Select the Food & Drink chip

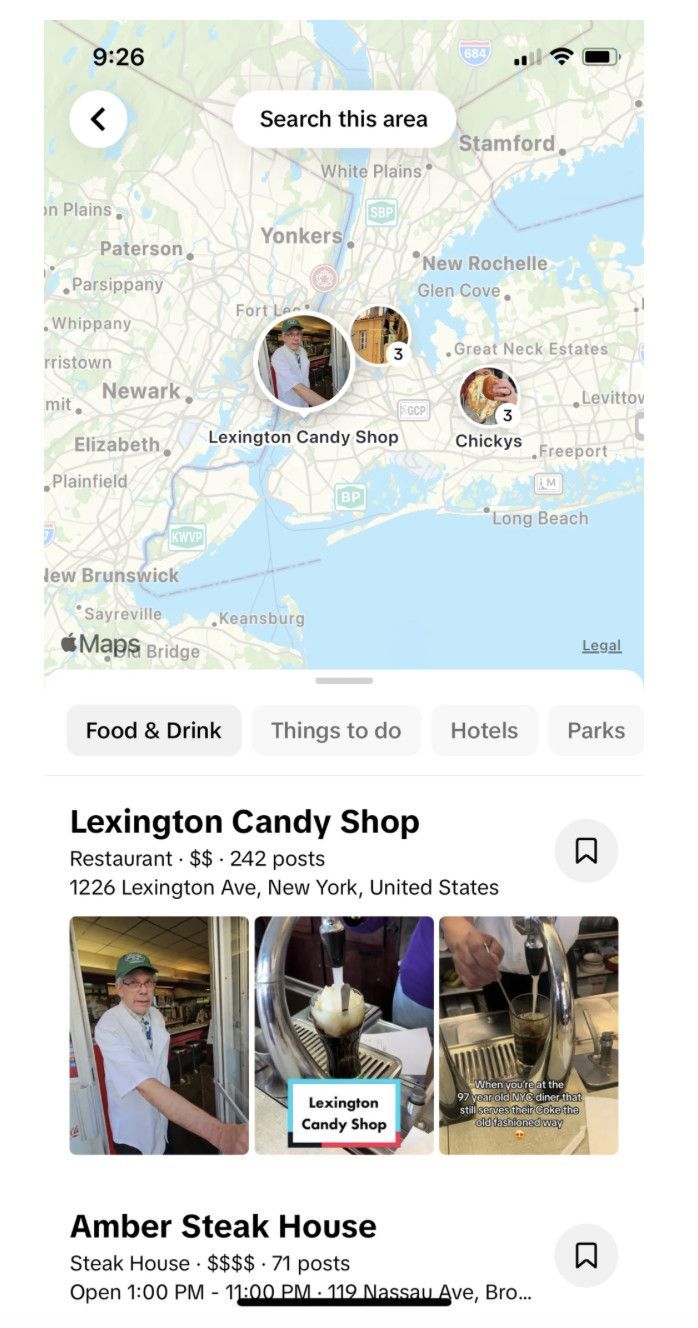coord(154,731)
